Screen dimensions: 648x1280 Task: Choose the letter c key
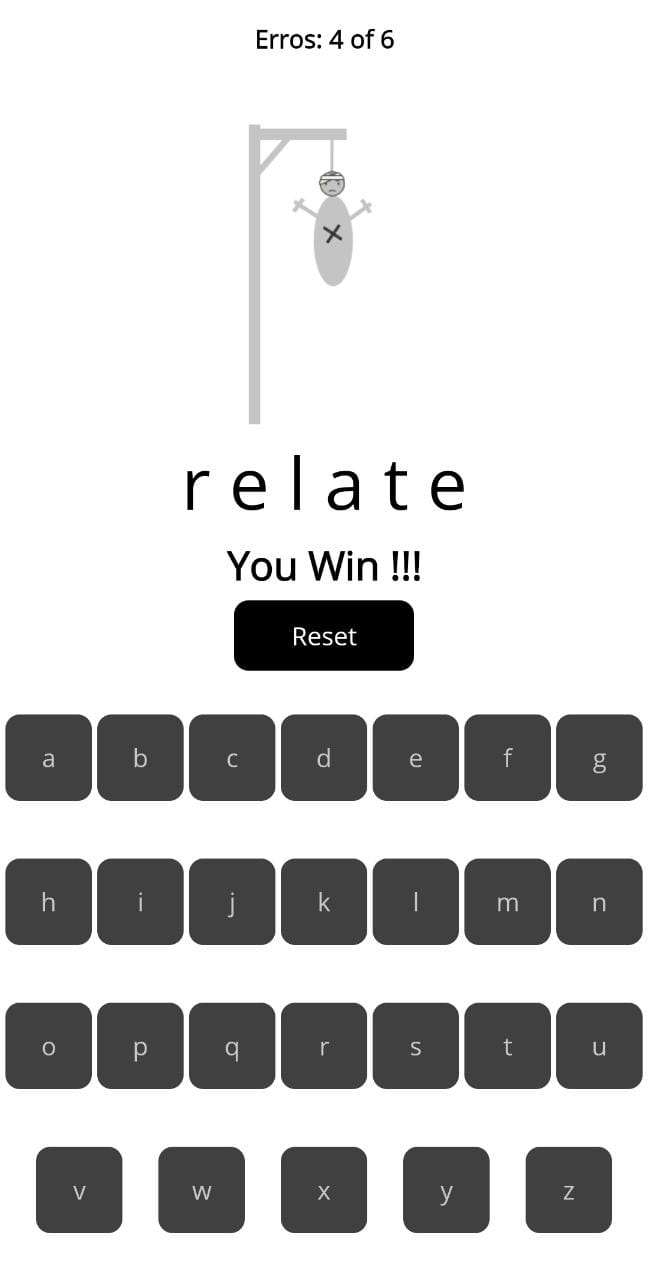pyautogui.click(x=232, y=758)
